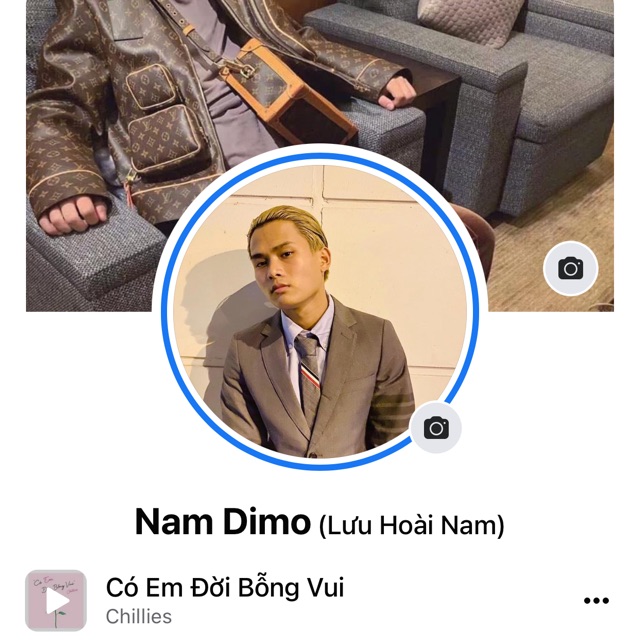Open the three-dot menu beside the song

pos(596,601)
